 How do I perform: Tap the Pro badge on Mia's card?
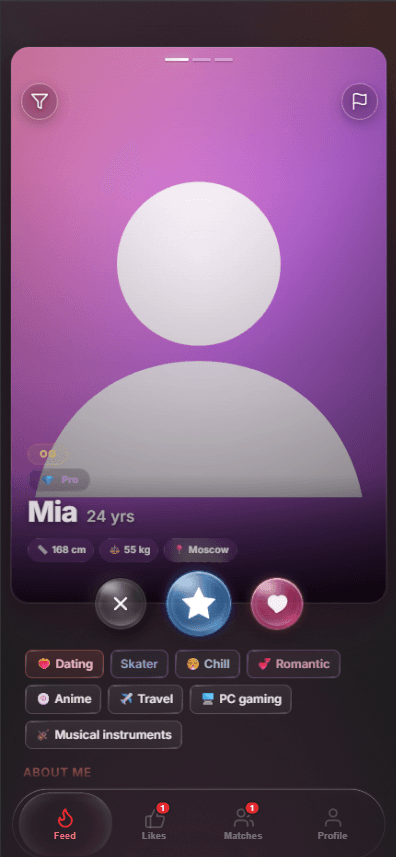click(x=60, y=480)
